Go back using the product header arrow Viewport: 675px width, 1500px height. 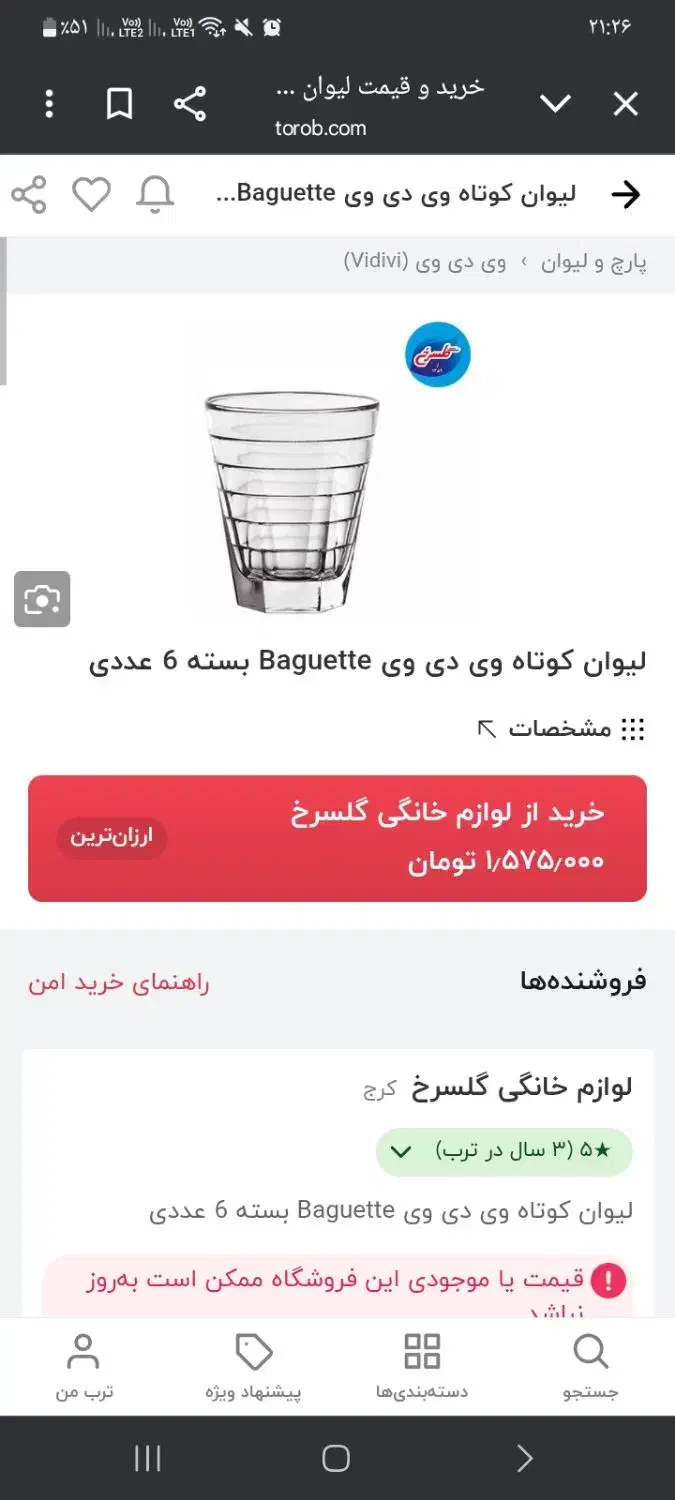[x=625, y=194]
